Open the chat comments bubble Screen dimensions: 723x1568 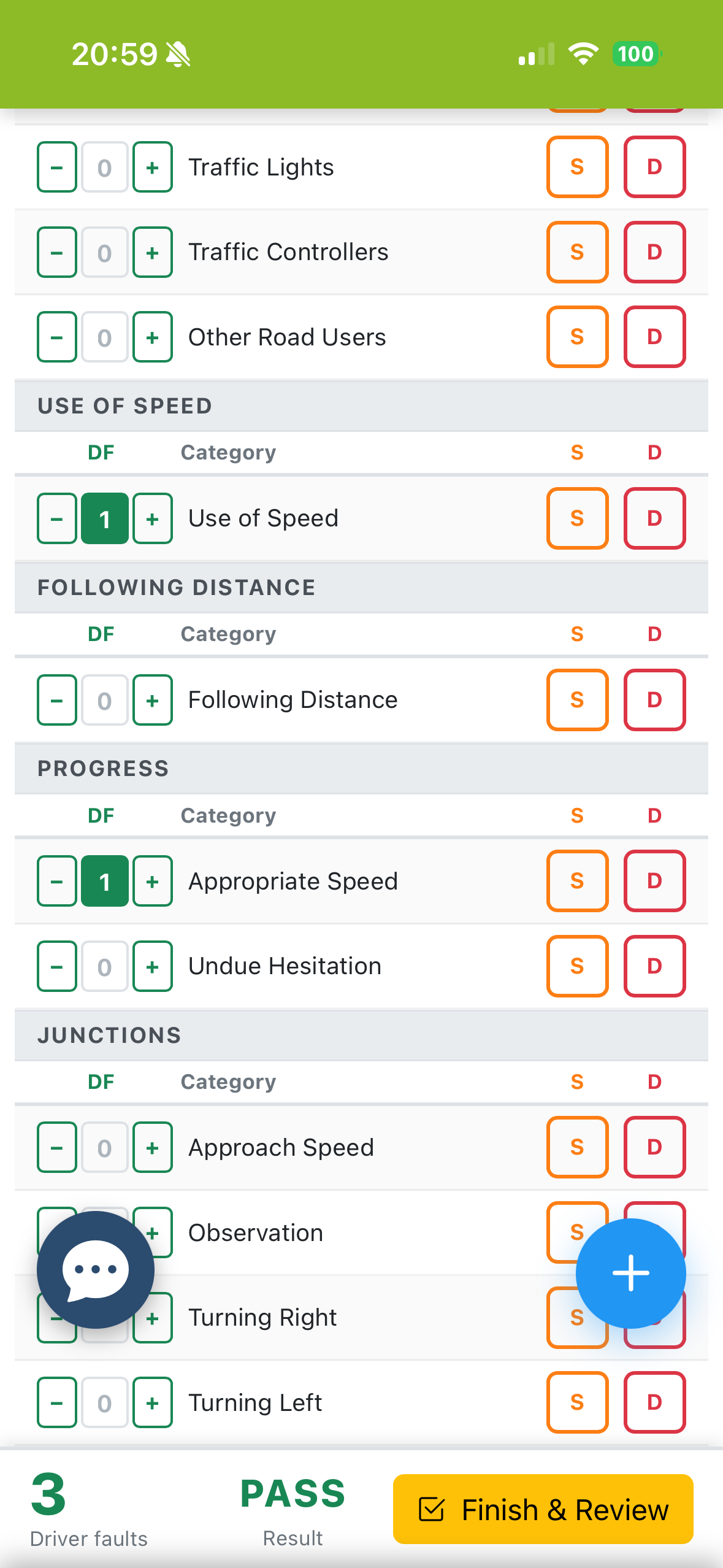(95, 1270)
